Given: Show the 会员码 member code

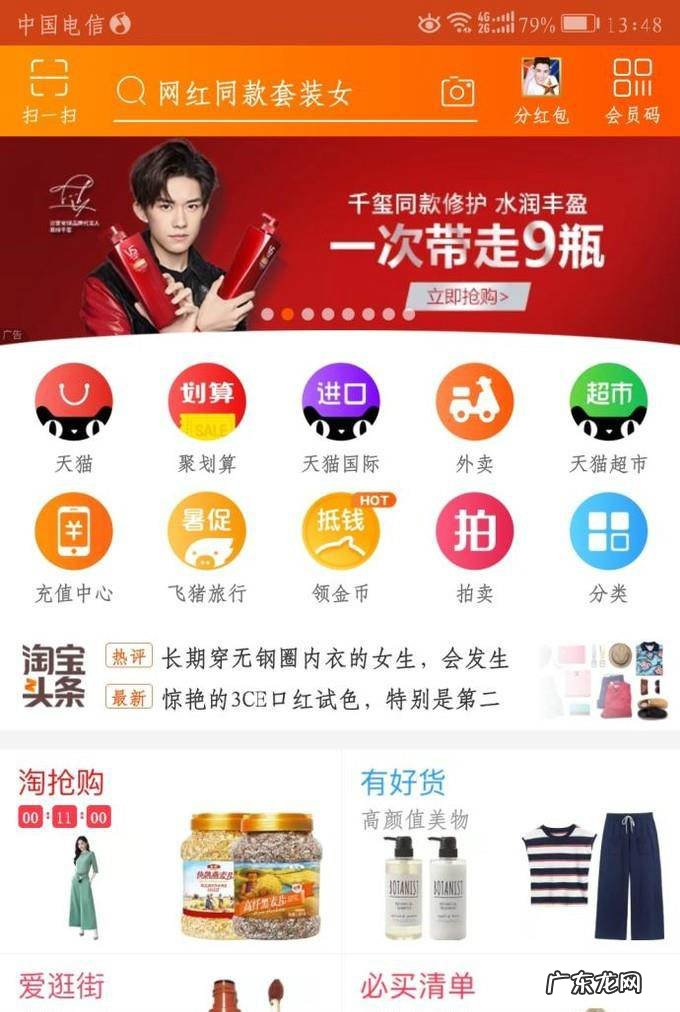Looking at the screenshot, I should click(x=632, y=90).
